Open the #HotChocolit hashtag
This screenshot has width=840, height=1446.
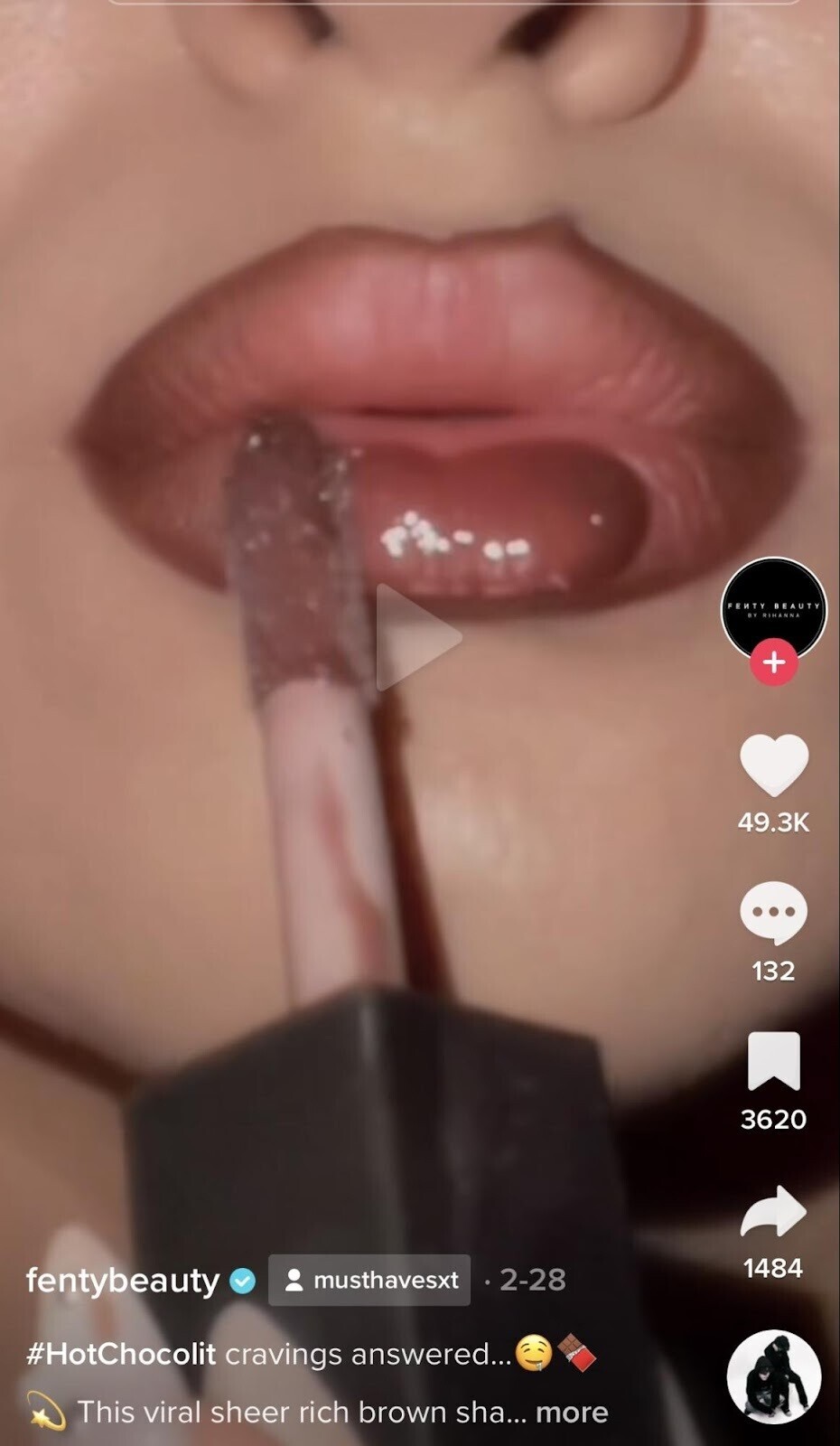121,1354
